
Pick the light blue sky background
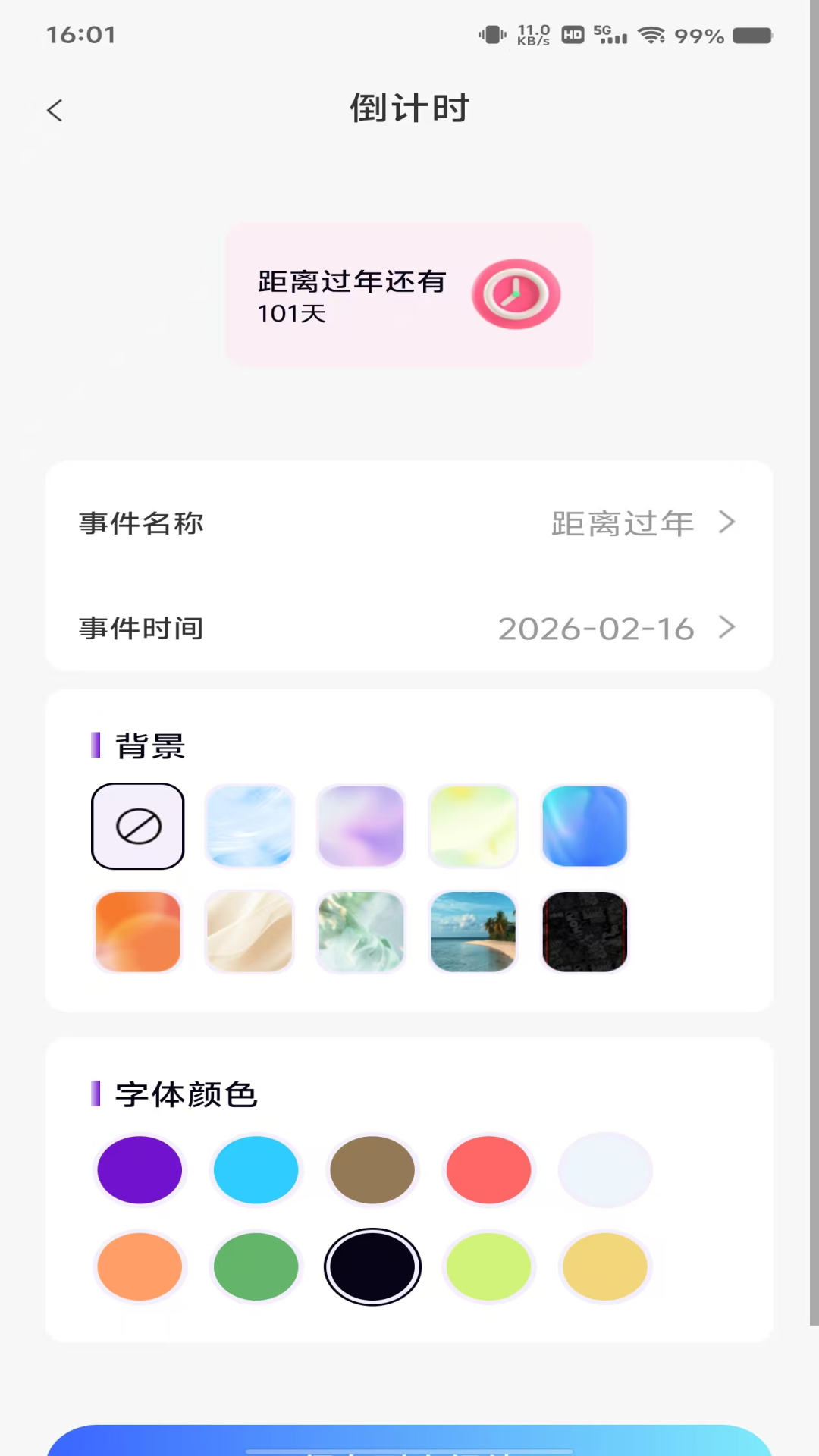tap(249, 826)
